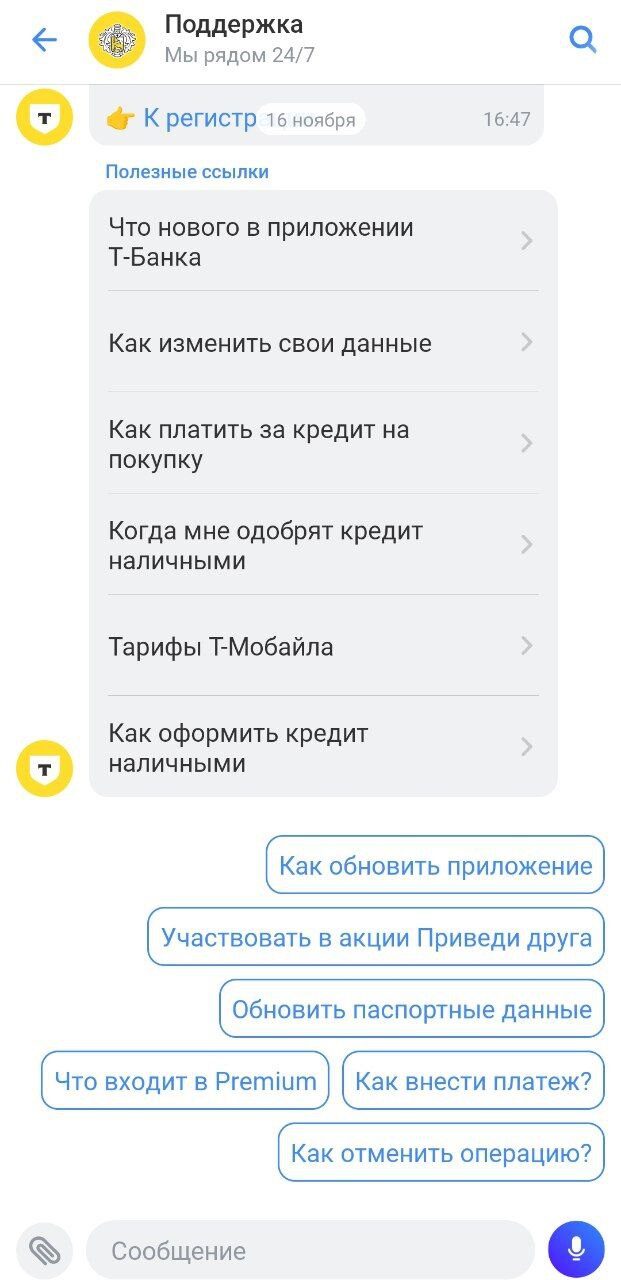Open 'Что нового в приложении Т-Банка'
Image resolution: width=621 pixels, height=1280 pixels.
tap(322, 242)
